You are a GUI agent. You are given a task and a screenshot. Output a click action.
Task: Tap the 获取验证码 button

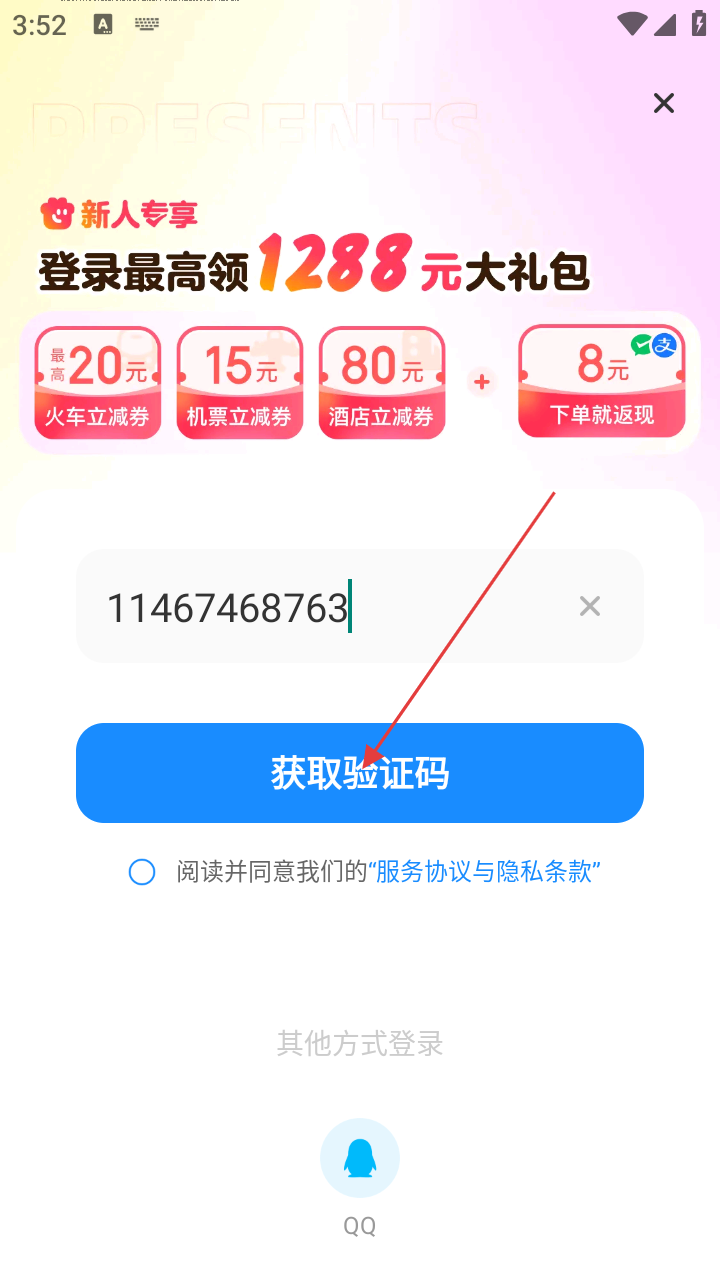360,773
